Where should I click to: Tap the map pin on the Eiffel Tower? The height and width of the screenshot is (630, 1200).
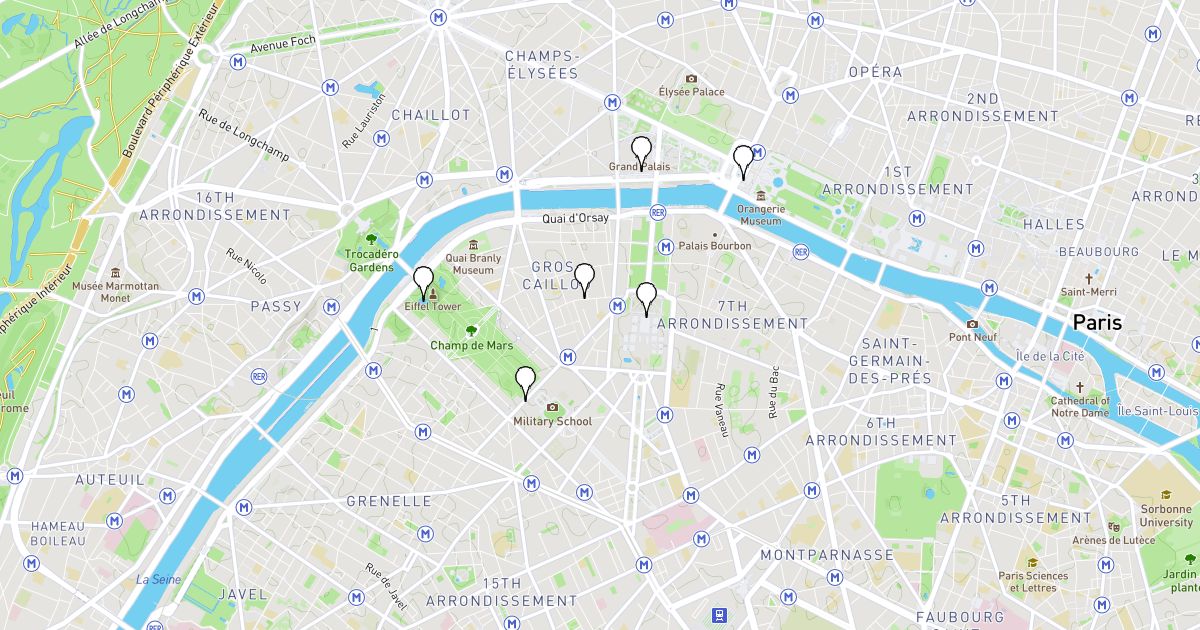point(423,280)
